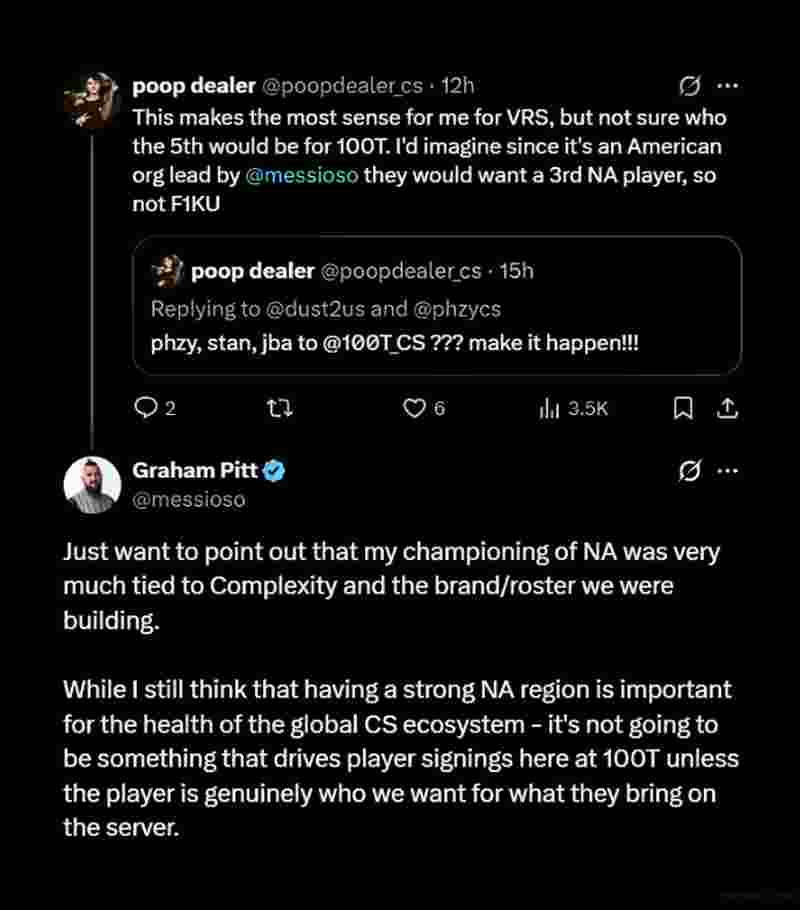Viewport: 800px width, 910px height.
Task: Open the overflow menu on poop dealer's post
Action: [728, 86]
